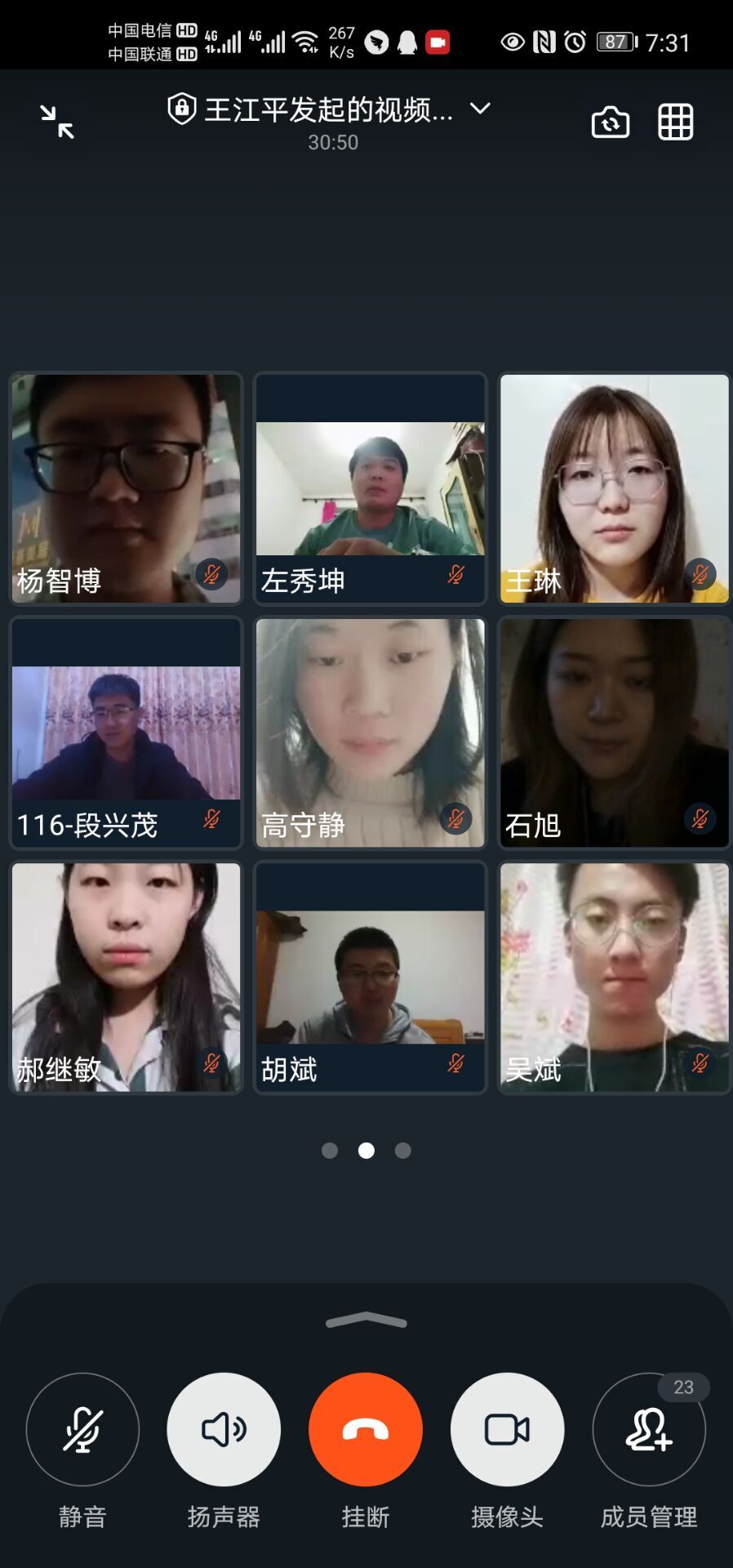Open 石旭's video tile
The image size is (733, 1568).
(x=614, y=733)
